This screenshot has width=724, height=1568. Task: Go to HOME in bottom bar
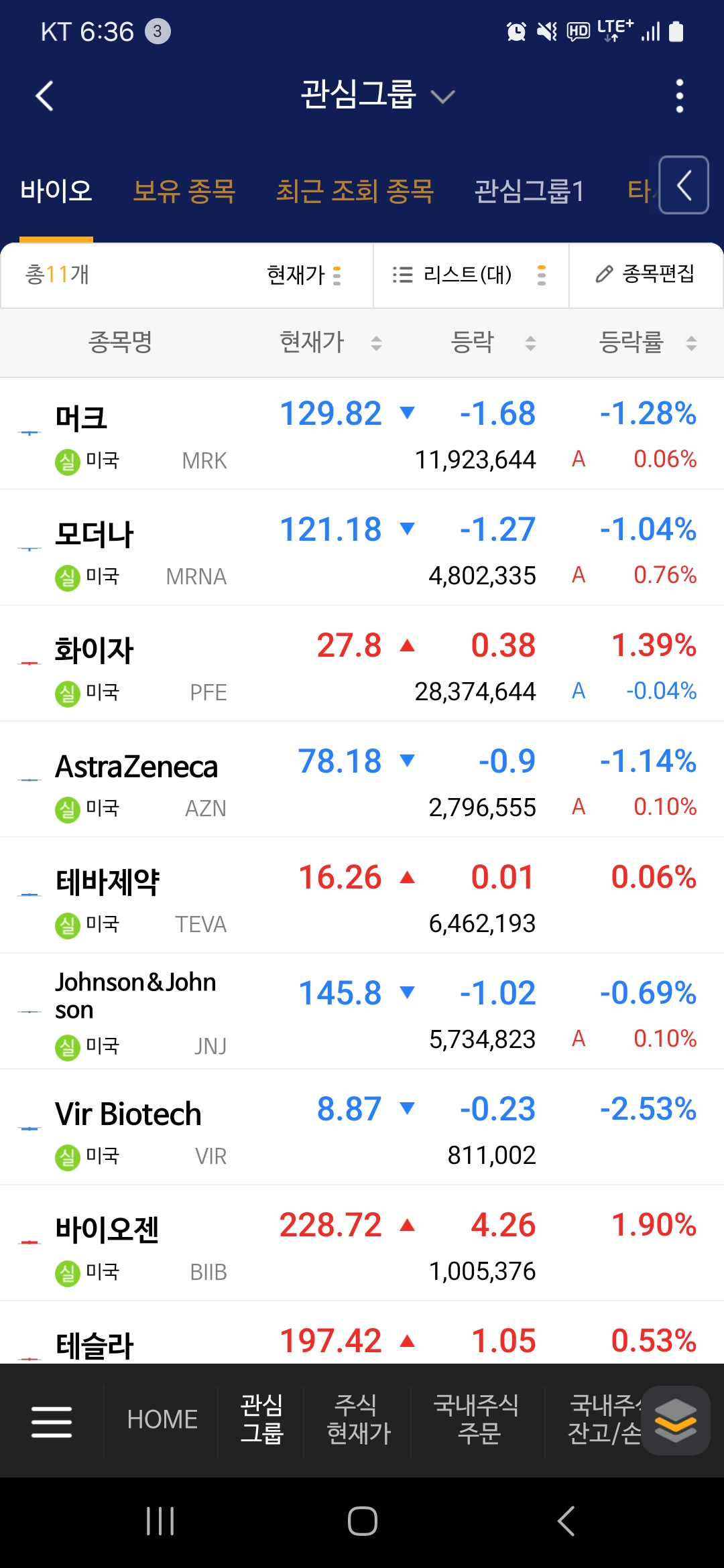pyautogui.click(x=162, y=1420)
